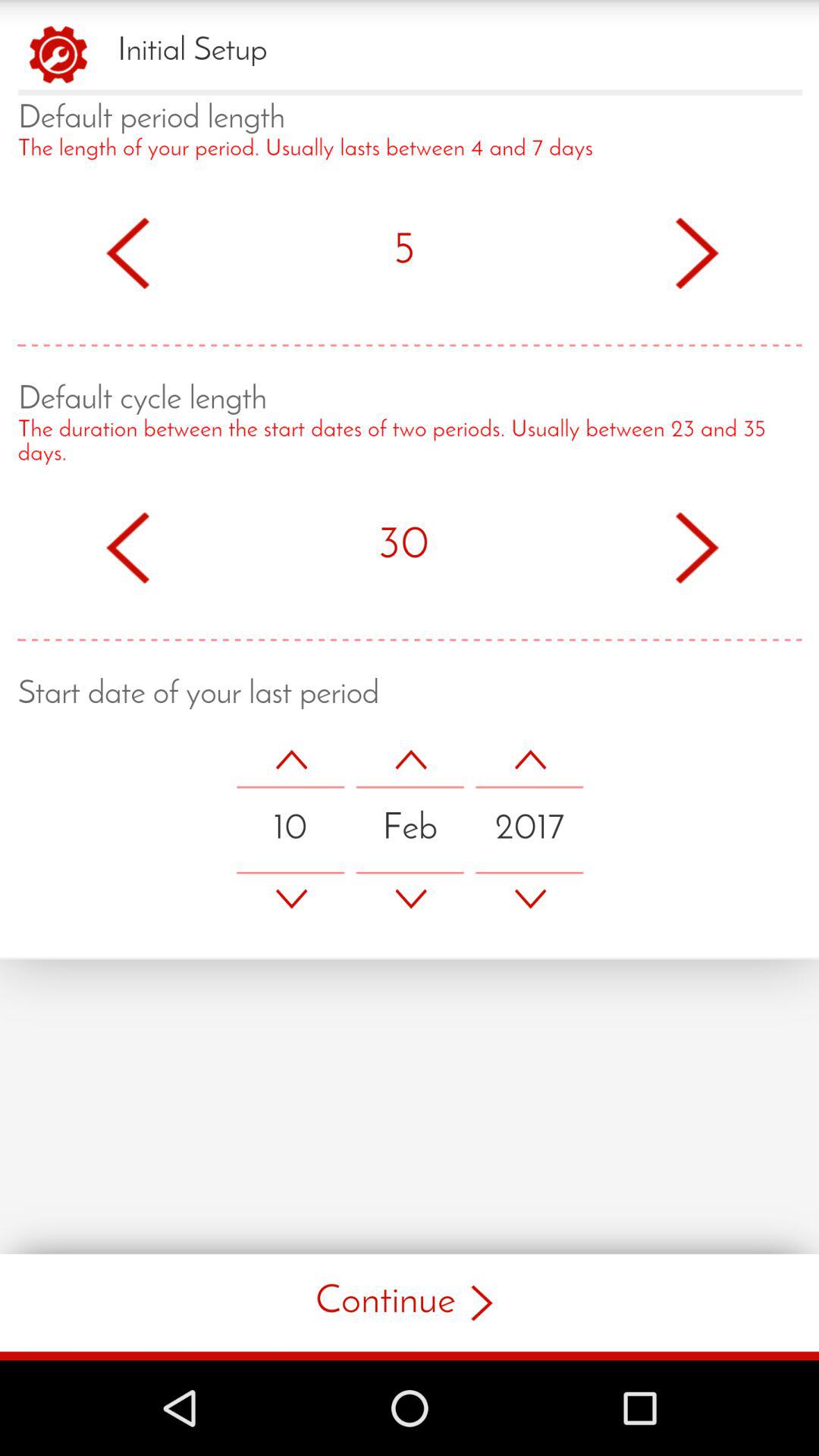819x1456 pixels.
Task: Increase the default period length
Action: (696, 253)
